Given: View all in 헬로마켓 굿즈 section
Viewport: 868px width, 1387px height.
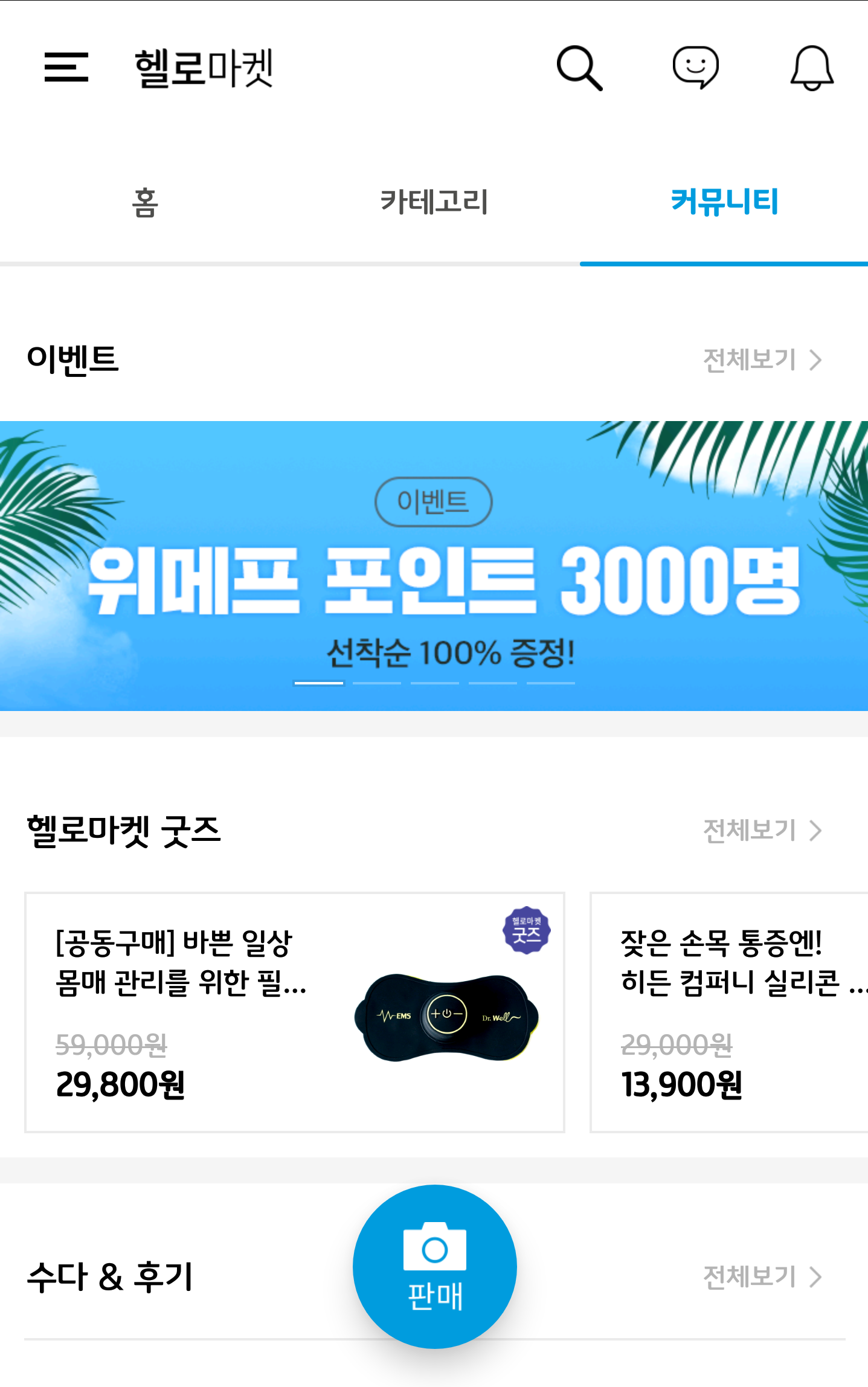Looking at the screenshot, I should (x=762, y=831).
